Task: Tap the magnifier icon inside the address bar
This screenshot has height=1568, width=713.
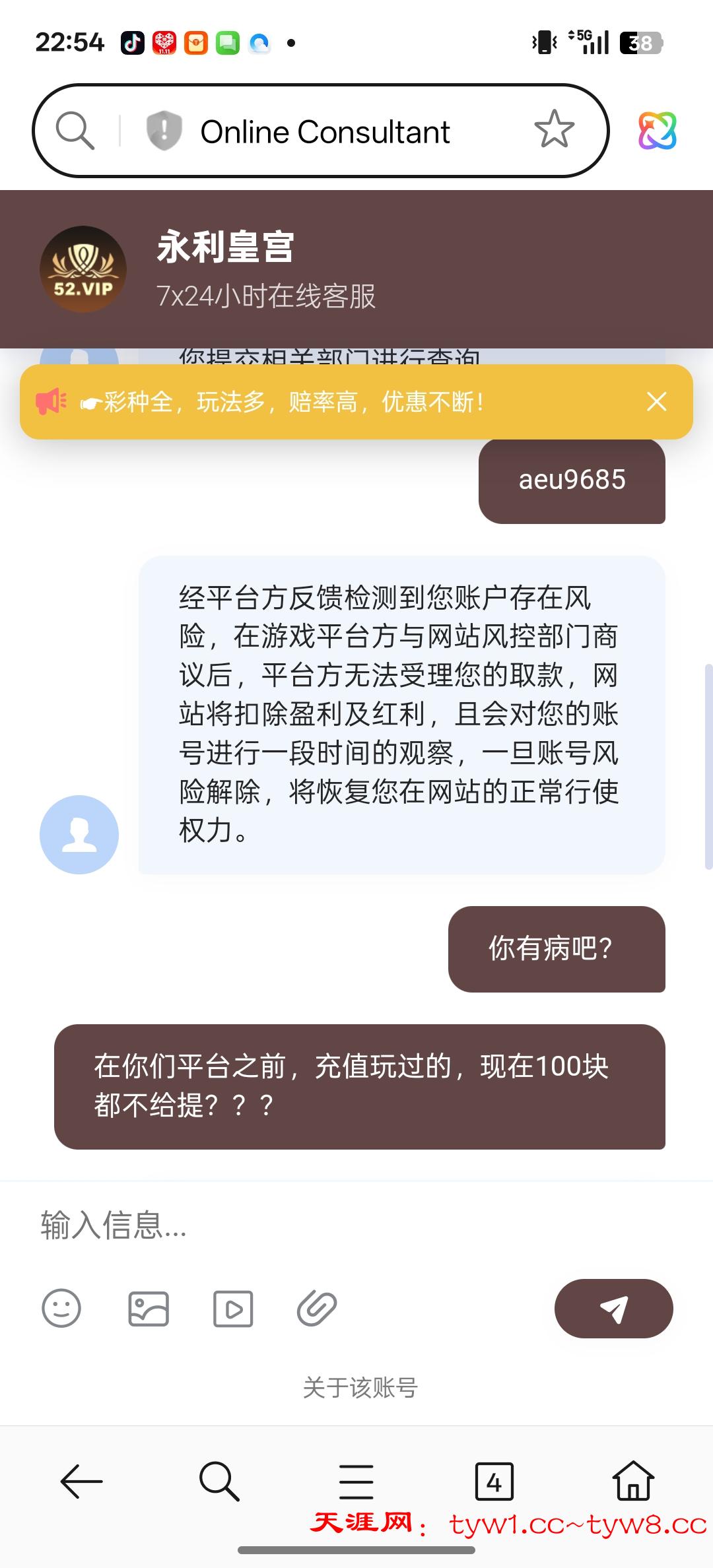Action: 75,131
